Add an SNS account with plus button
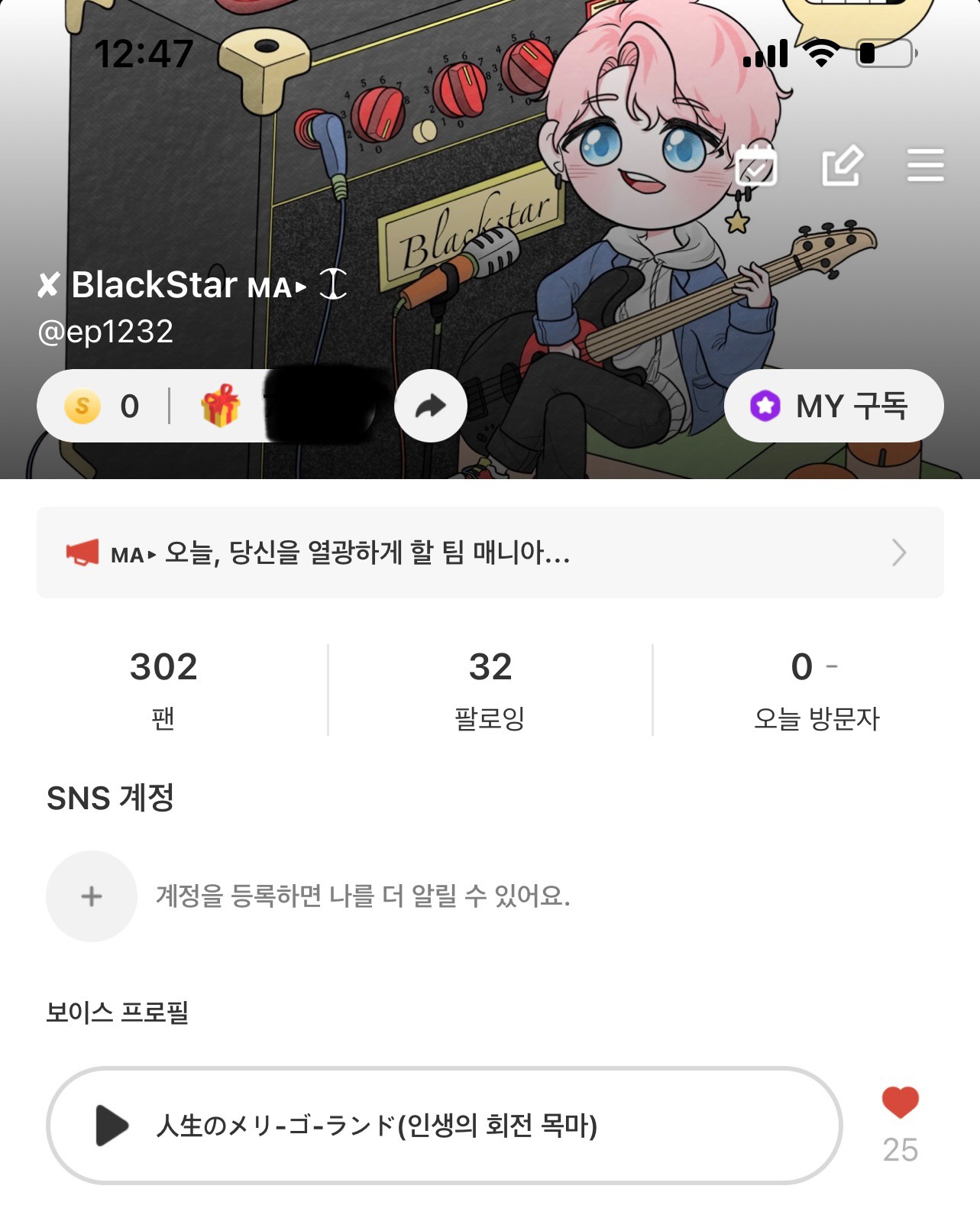980x1228 pixels. coord(92,896)
